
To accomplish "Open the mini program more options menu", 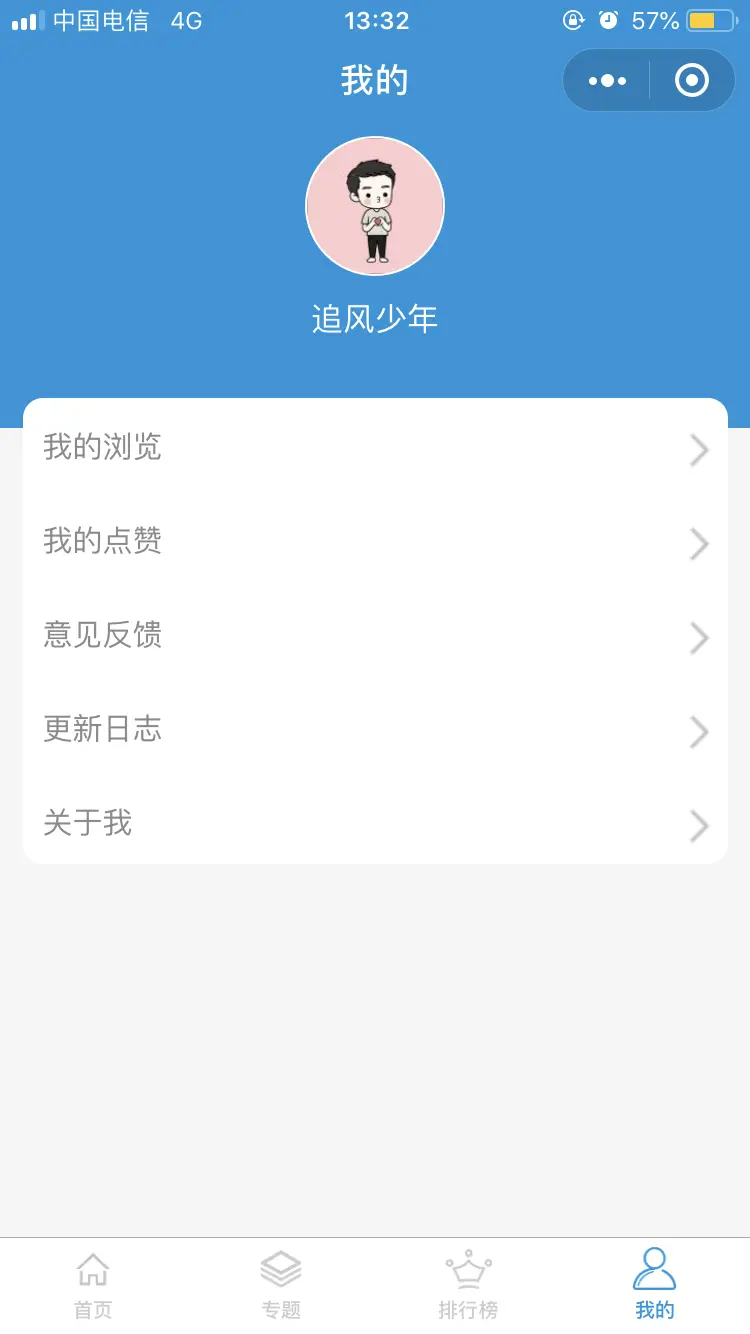I will [607, 81].
